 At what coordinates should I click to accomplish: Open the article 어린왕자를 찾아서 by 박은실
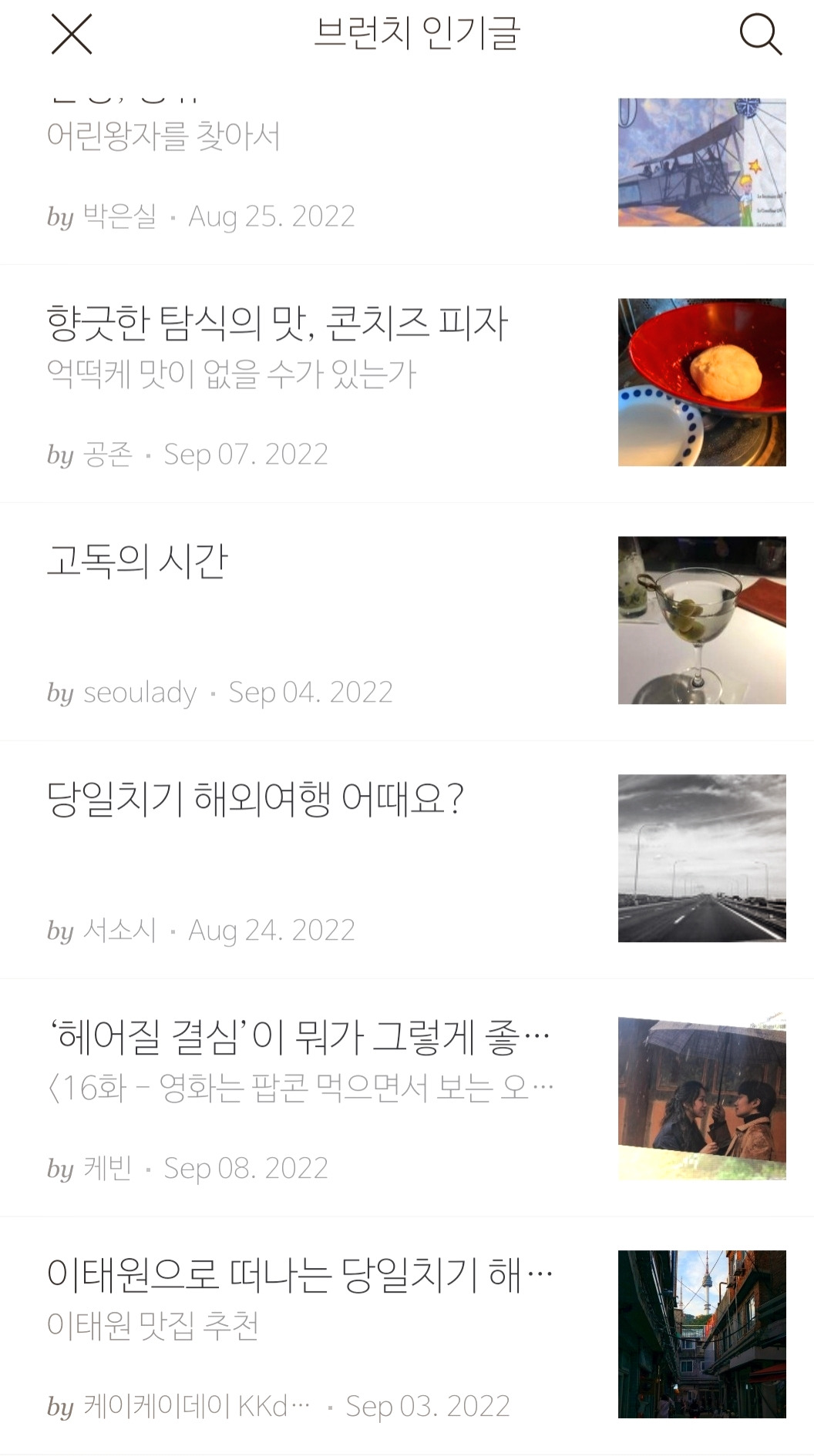[164, 136]
